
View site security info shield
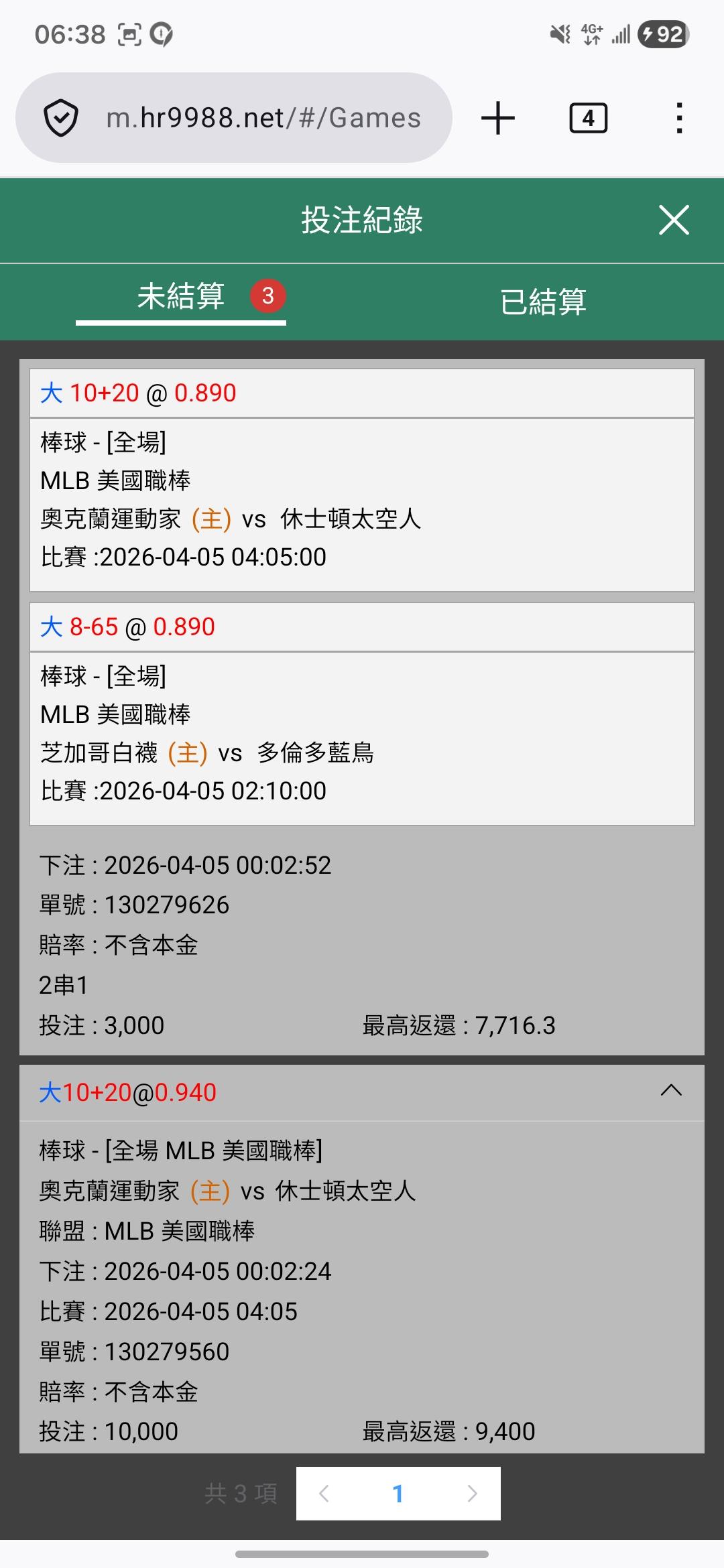click(x=61, y=118)
